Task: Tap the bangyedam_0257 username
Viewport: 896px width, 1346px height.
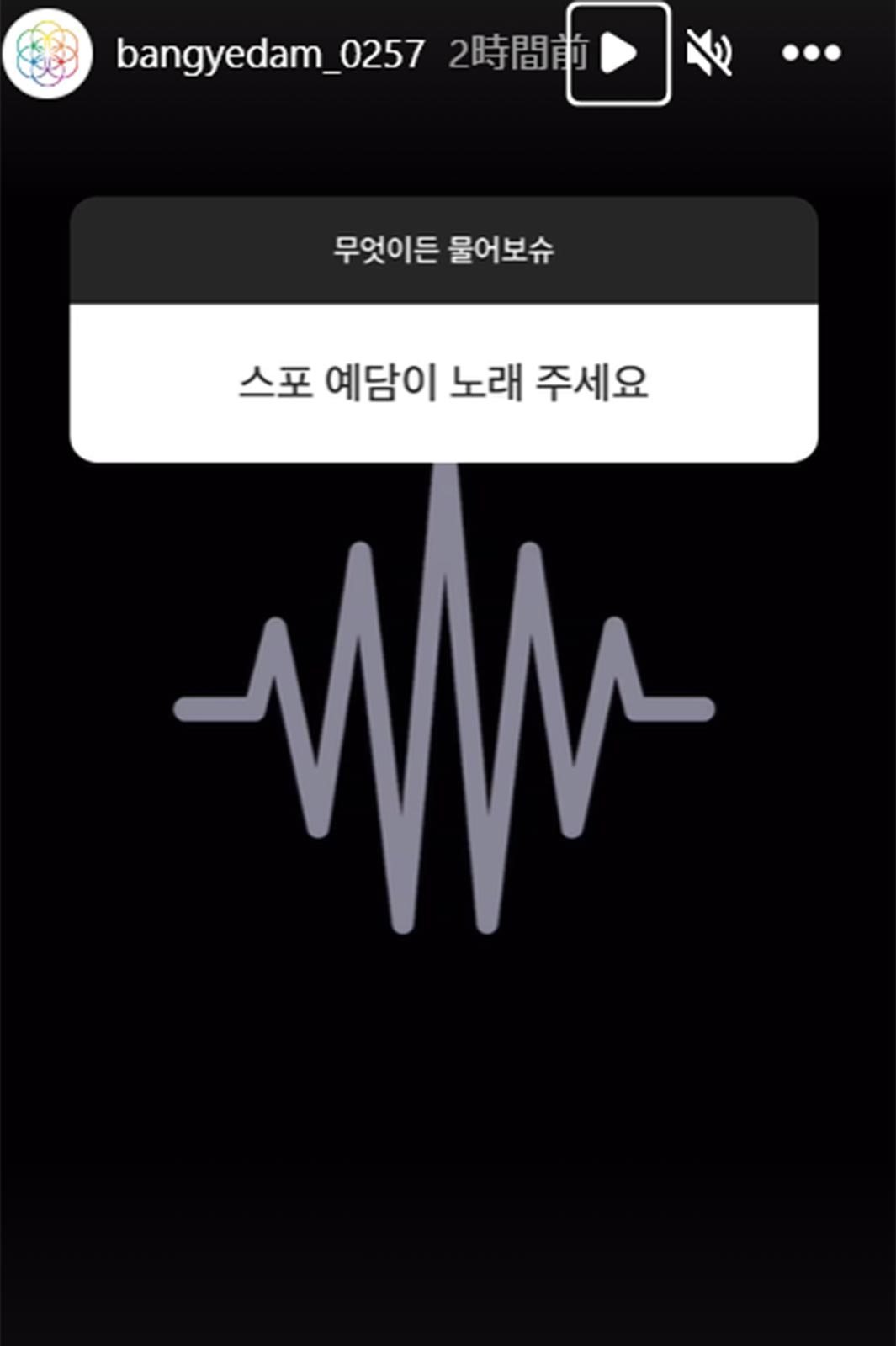Action: pos(270,56)
